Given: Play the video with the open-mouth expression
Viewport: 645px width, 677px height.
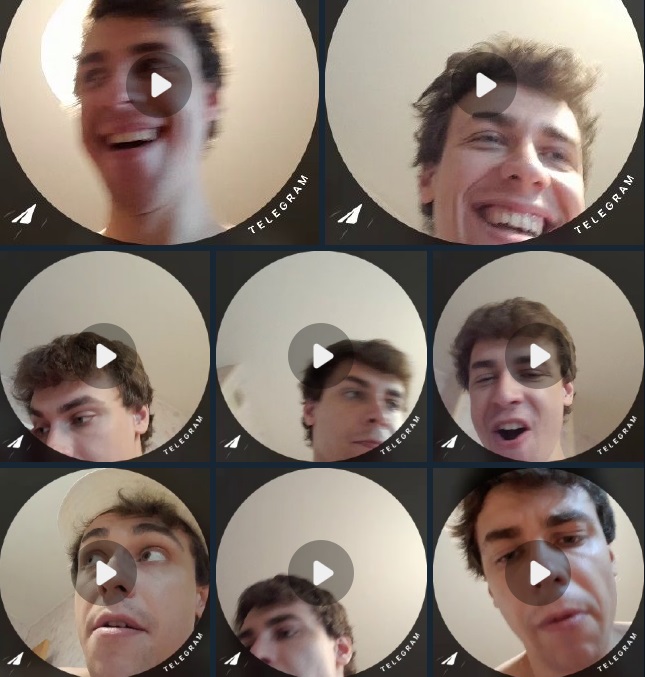Looking at the screenshot, I should point(538,356).
